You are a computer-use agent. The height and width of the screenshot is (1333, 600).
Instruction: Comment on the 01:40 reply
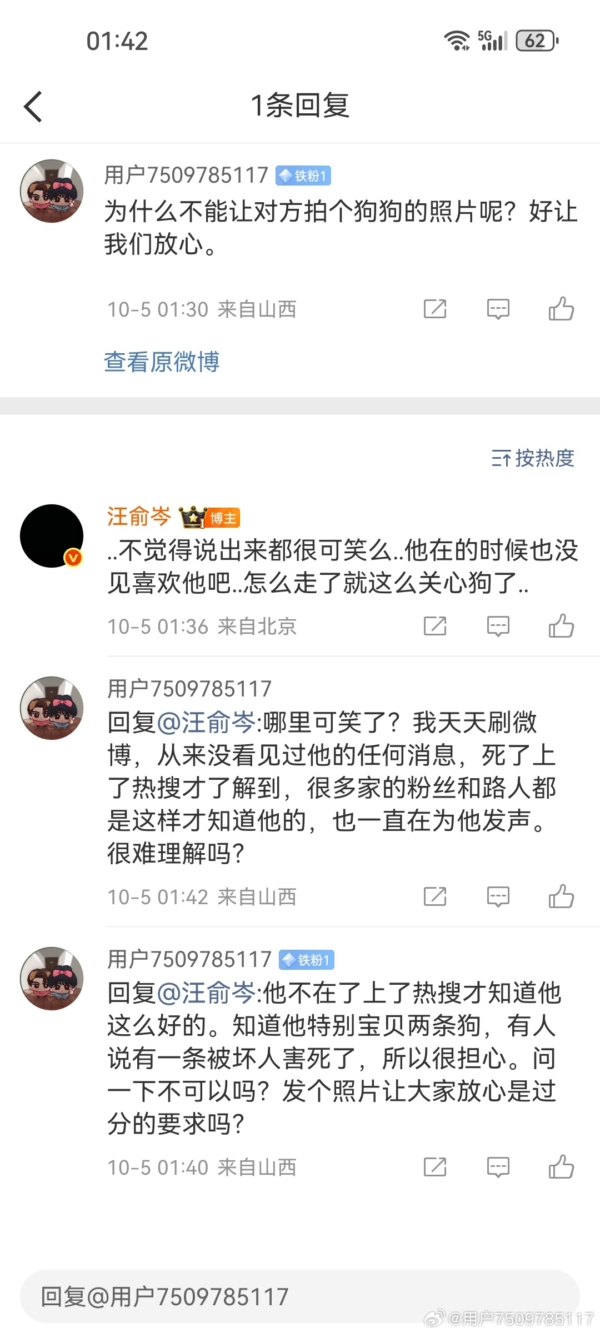pos(498,1166)
